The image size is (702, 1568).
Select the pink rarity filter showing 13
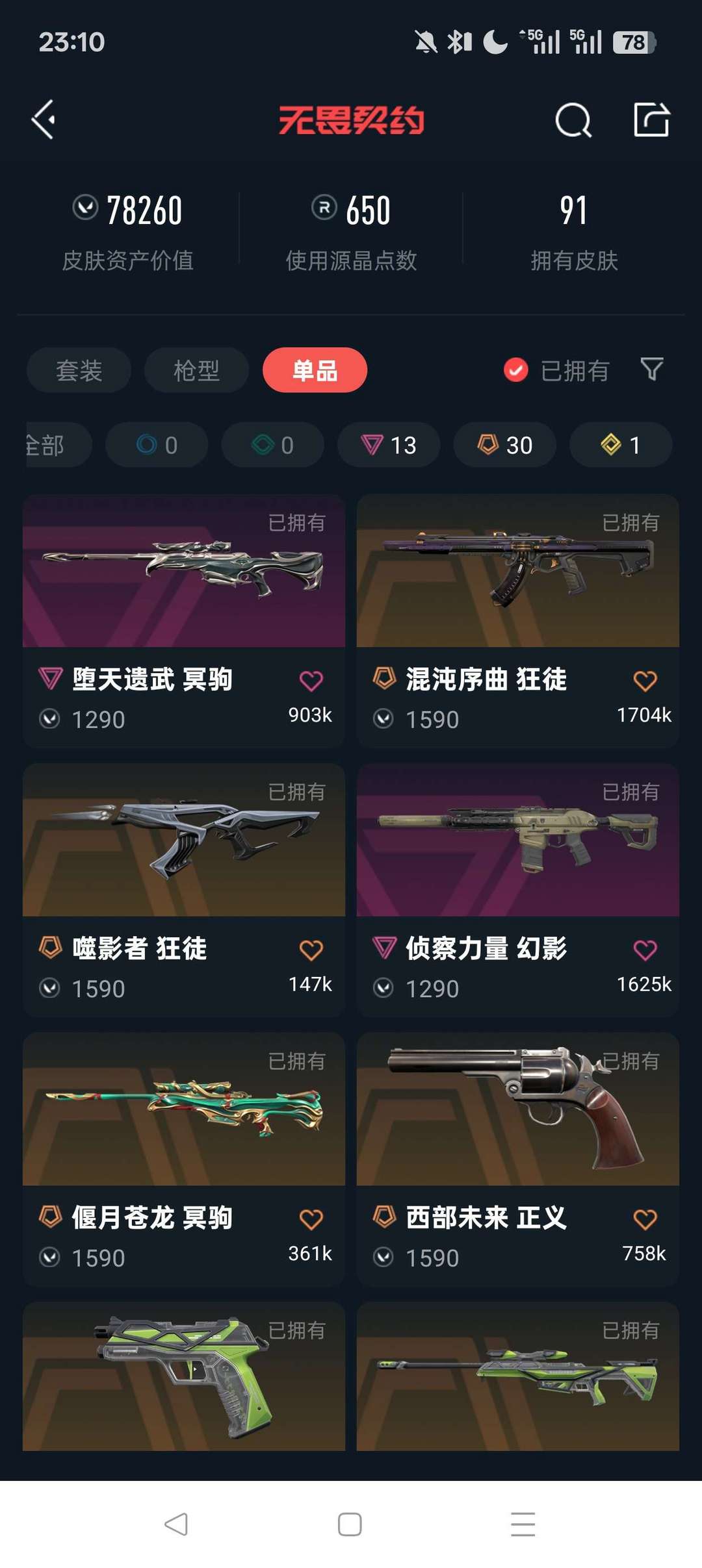pyautogui.click(x=388, y=444)
